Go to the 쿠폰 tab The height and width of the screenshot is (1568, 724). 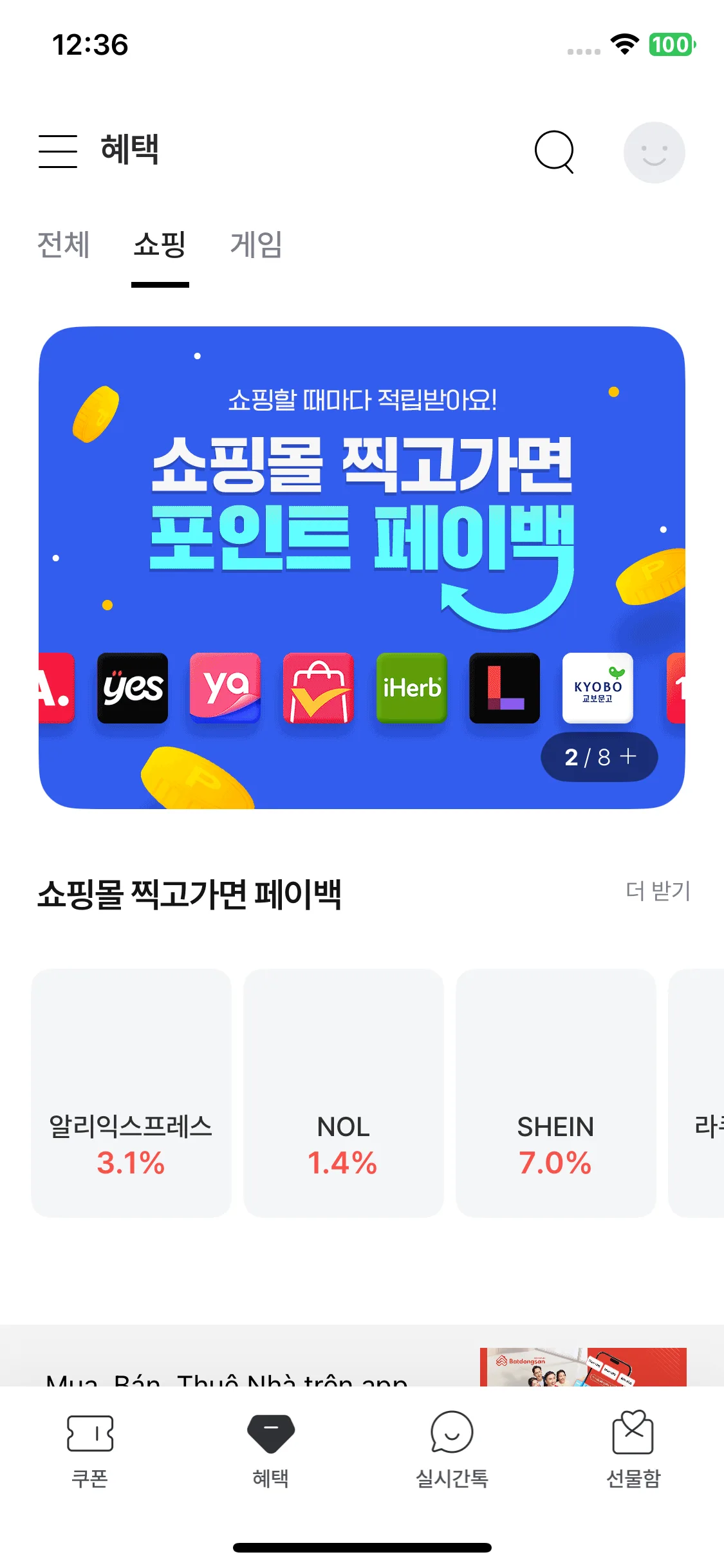point(90,1450)
